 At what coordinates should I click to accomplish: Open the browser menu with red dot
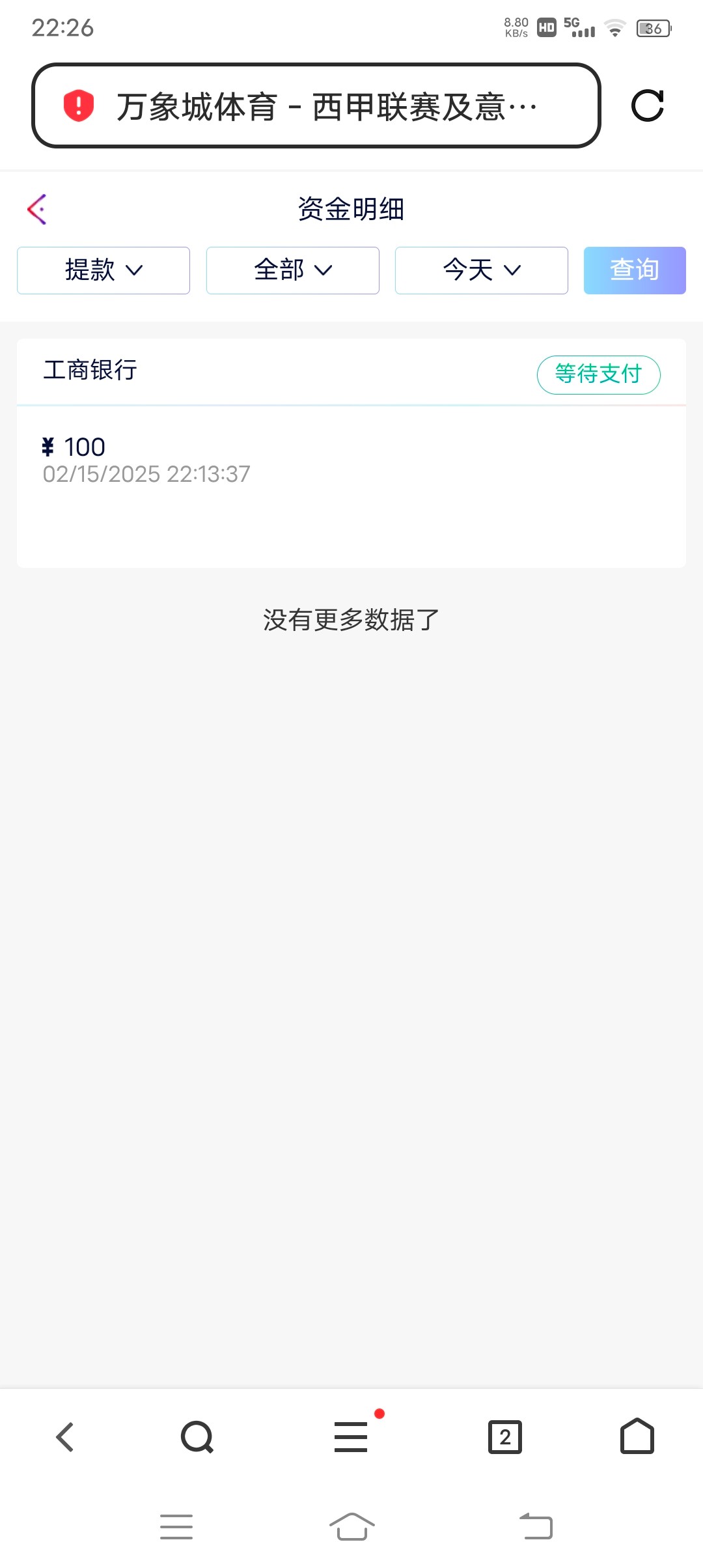point(351,1437)
